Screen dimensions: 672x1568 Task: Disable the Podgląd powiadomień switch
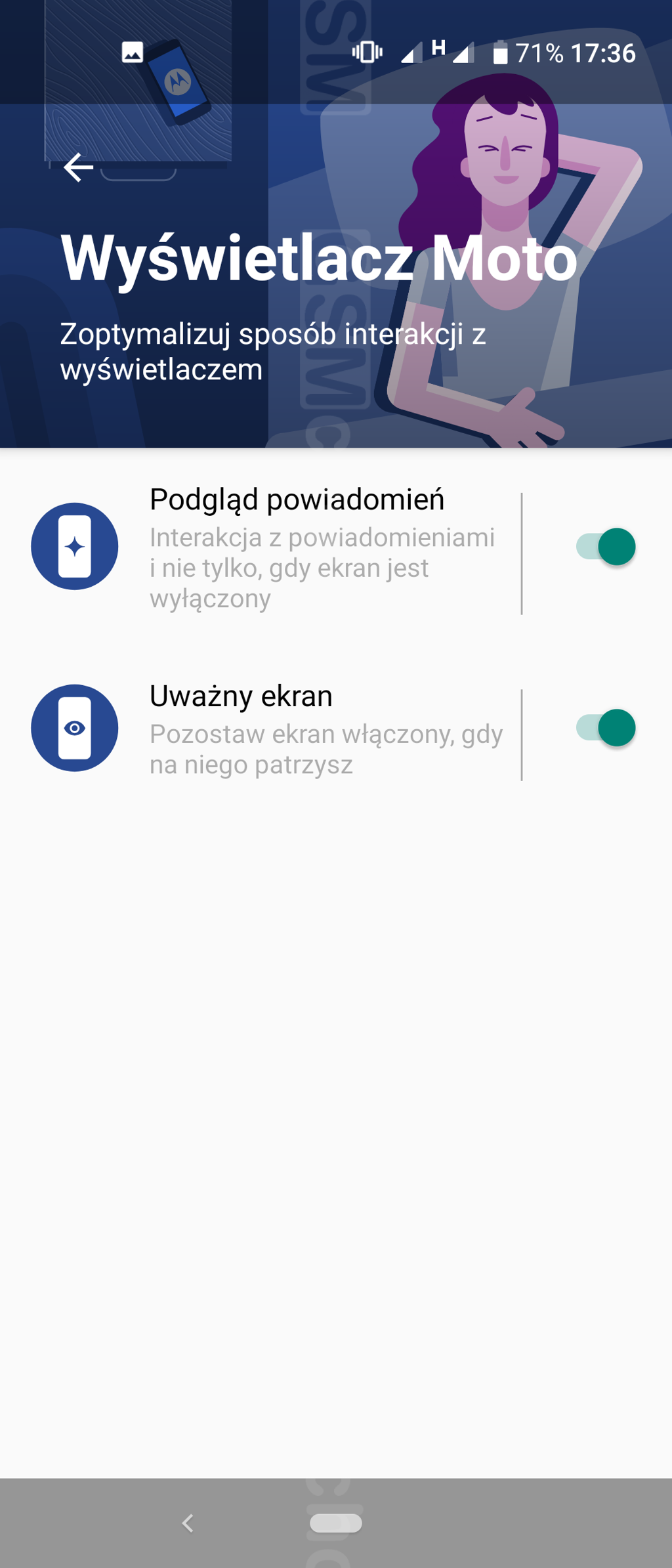tap(605, 547)
